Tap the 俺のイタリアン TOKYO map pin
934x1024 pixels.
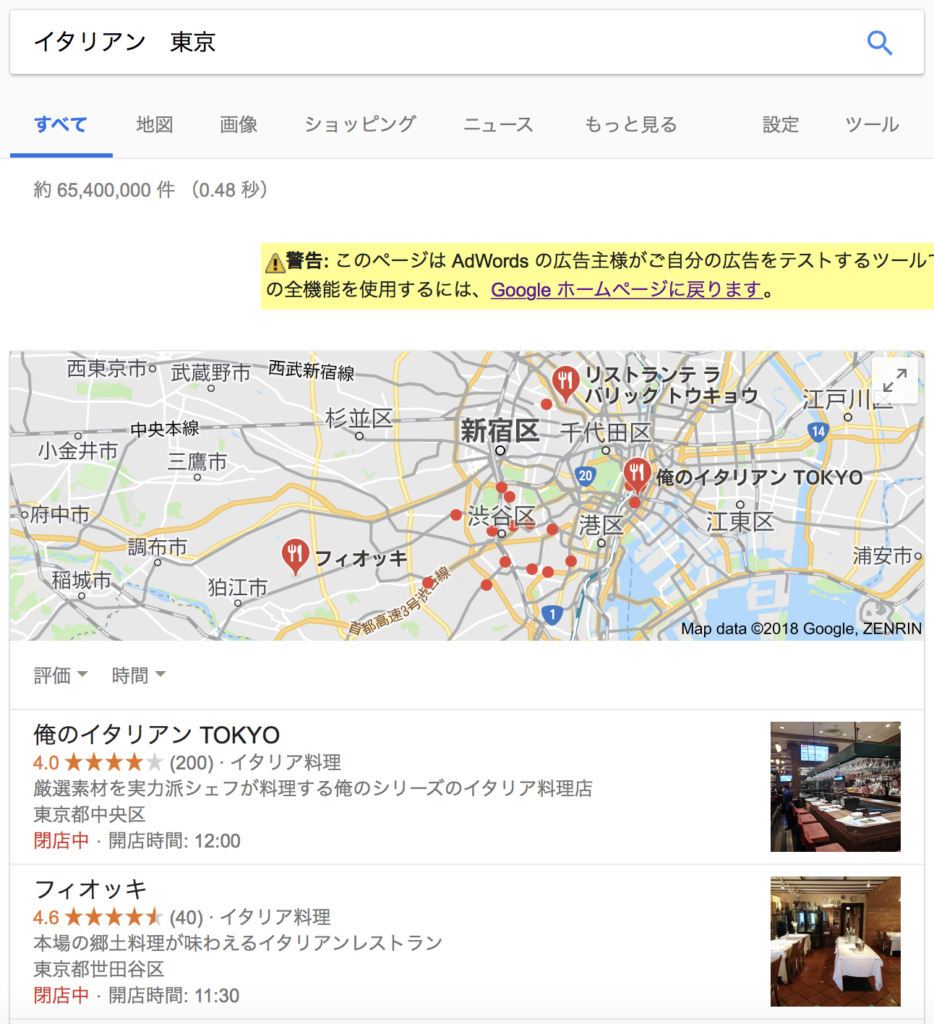pyautogui.click(x=637, y=474)
